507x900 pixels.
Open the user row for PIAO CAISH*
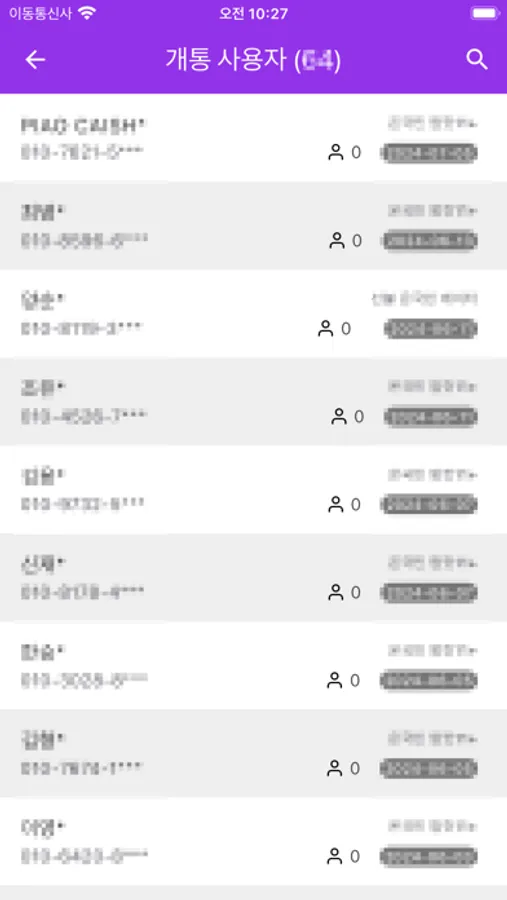tap(253, 138)
